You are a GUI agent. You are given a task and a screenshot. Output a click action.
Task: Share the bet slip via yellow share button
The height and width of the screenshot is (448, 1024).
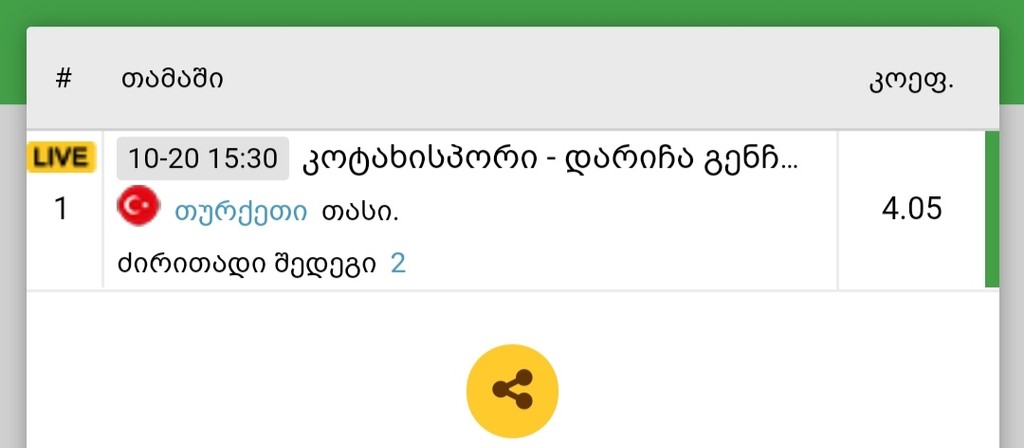(x=512, y=391)
